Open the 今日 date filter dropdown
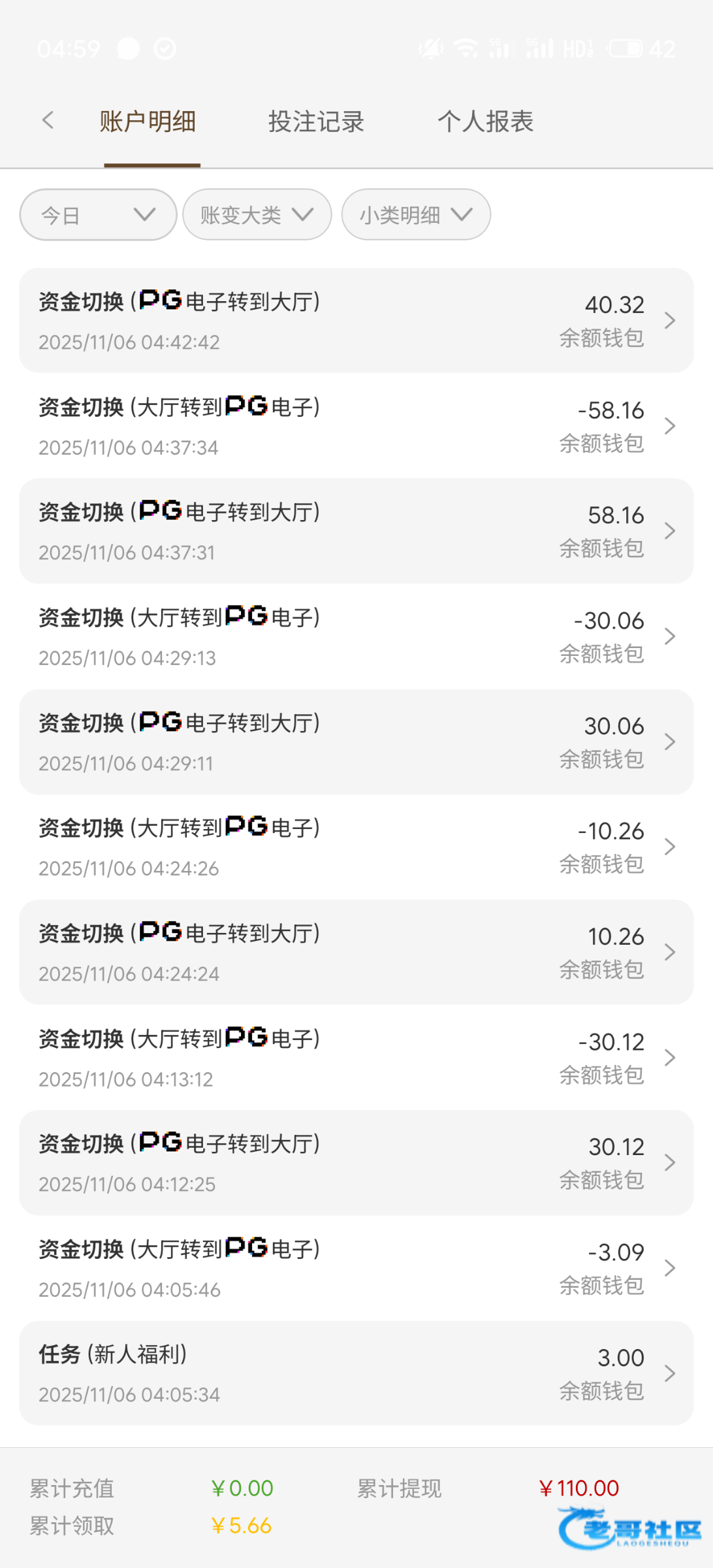The width and height of the screenshot is (713, 1568). point(98,215)
